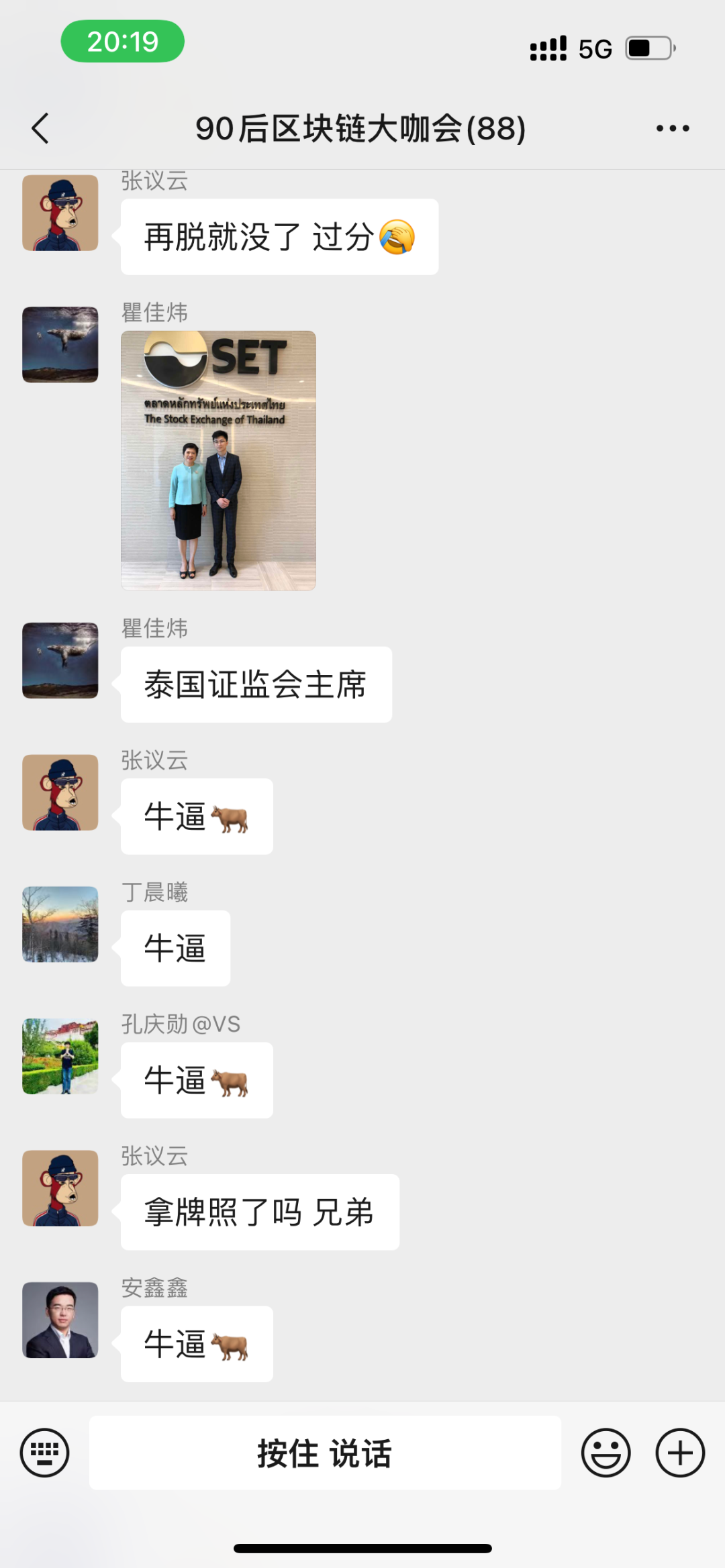Viewport: 725px width, 1568px height.
Task: Open 丁晨曦's snowy landscape avatar
Action: click(60, 925)
